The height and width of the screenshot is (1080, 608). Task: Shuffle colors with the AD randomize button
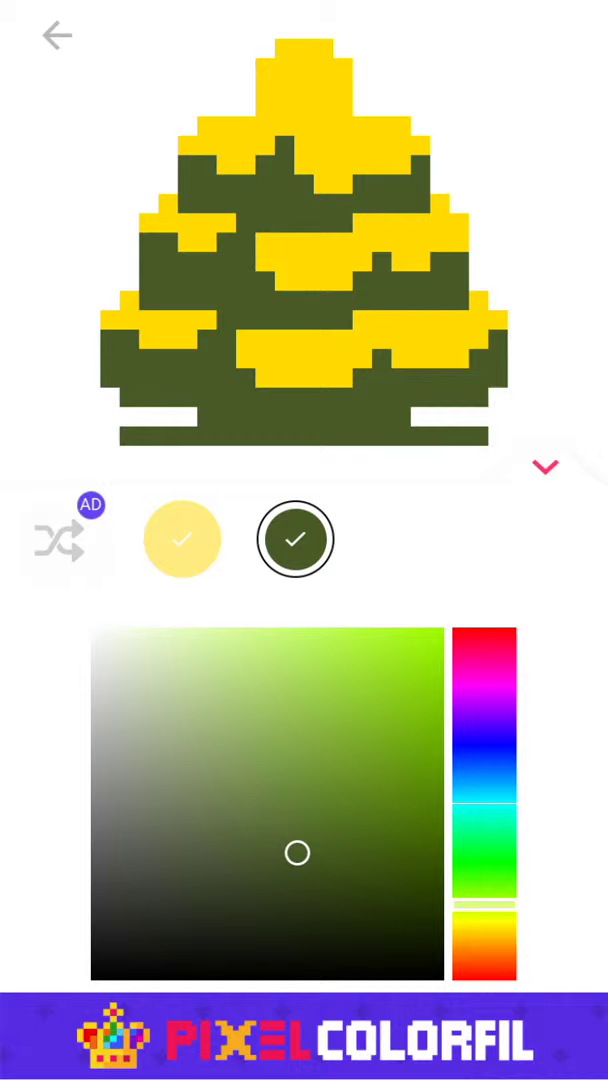(61, 541)
